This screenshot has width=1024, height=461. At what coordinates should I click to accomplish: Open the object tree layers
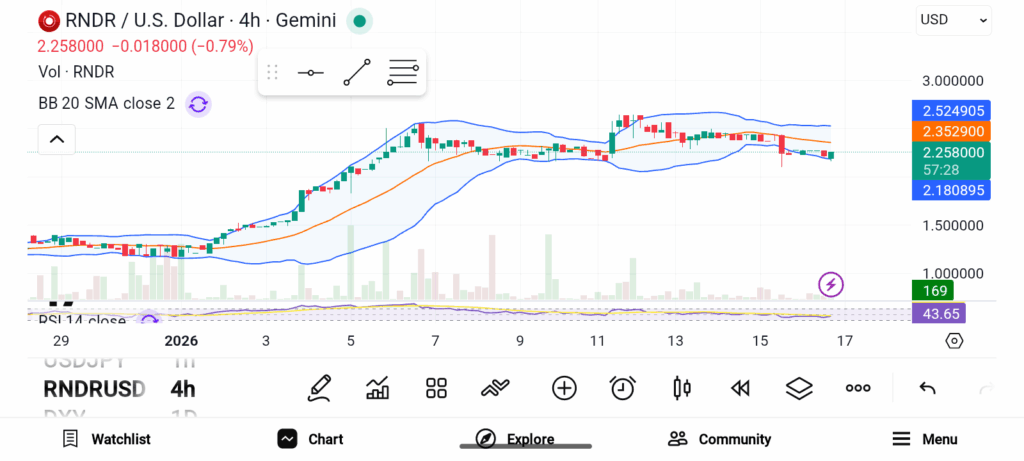pos(798,388)
